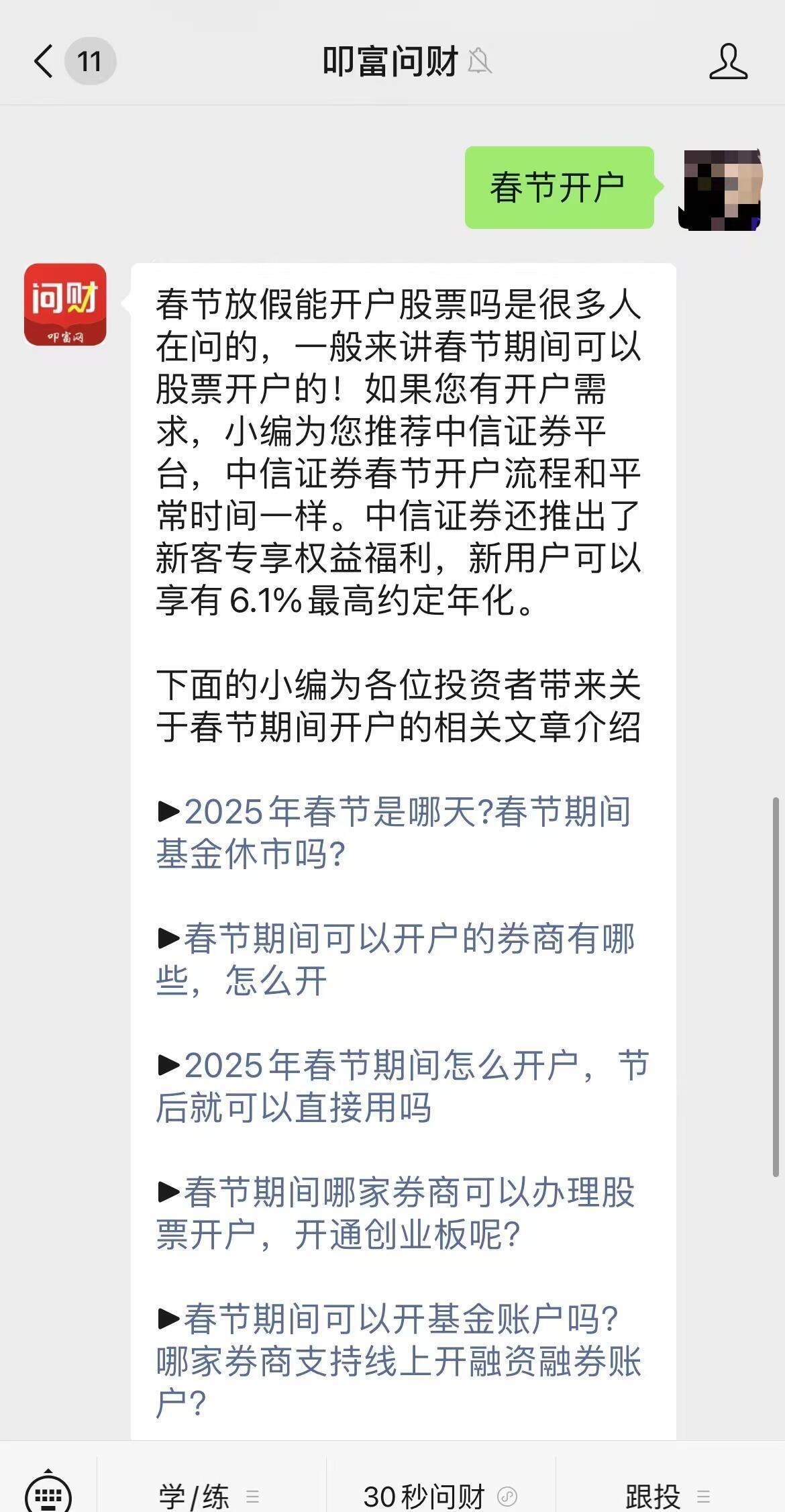Open the 30秒问财 mini program

439,1496
